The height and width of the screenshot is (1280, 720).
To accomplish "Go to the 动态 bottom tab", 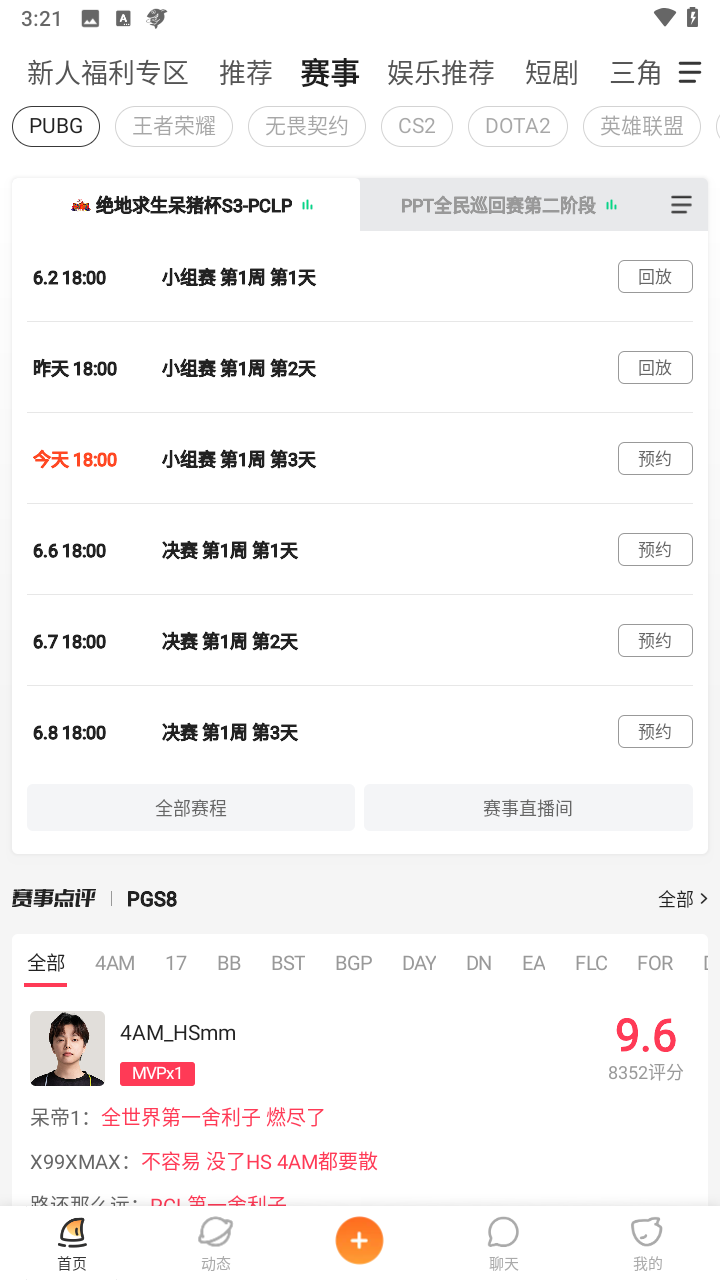I will tap(216, 1243).
